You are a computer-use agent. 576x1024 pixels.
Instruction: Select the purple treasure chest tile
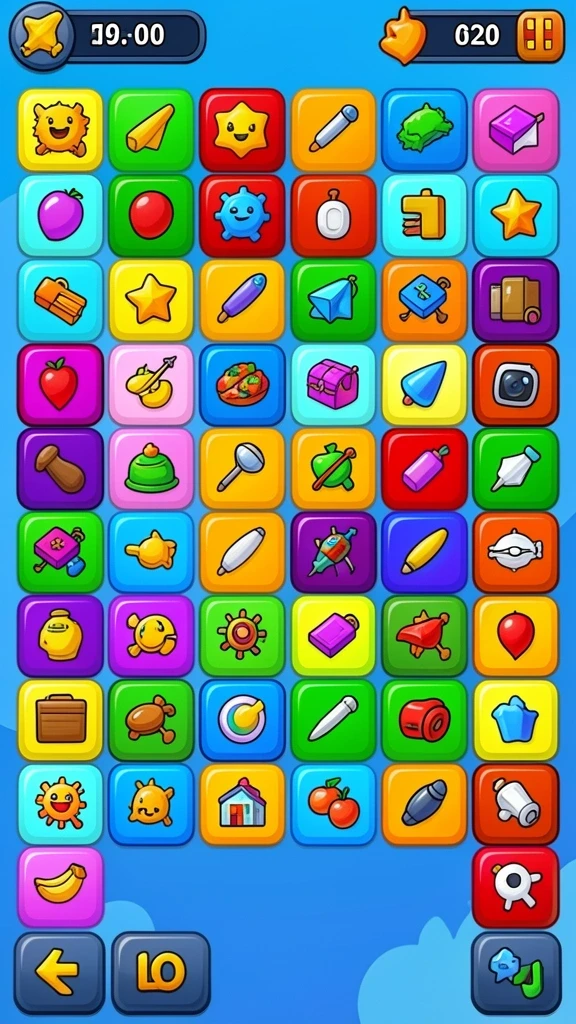(333, 385)
